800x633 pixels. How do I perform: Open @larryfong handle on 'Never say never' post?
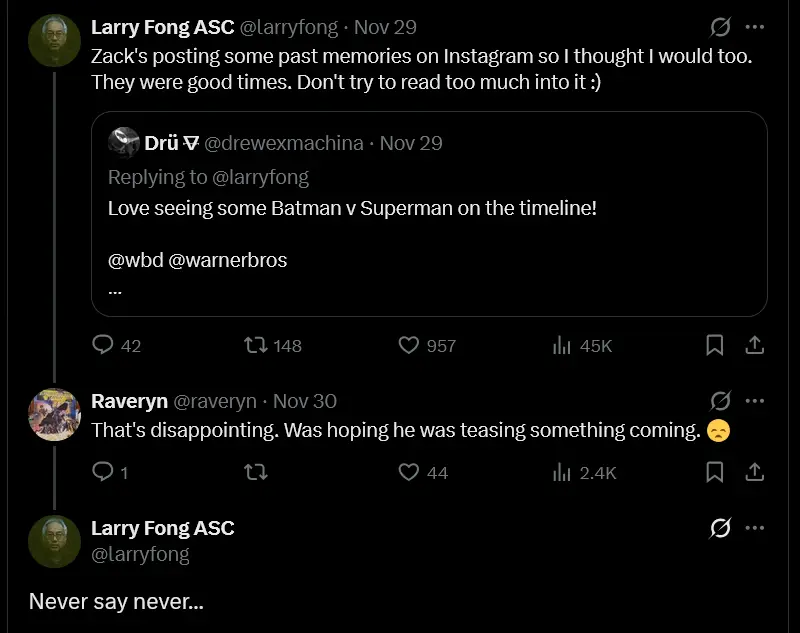139,553
